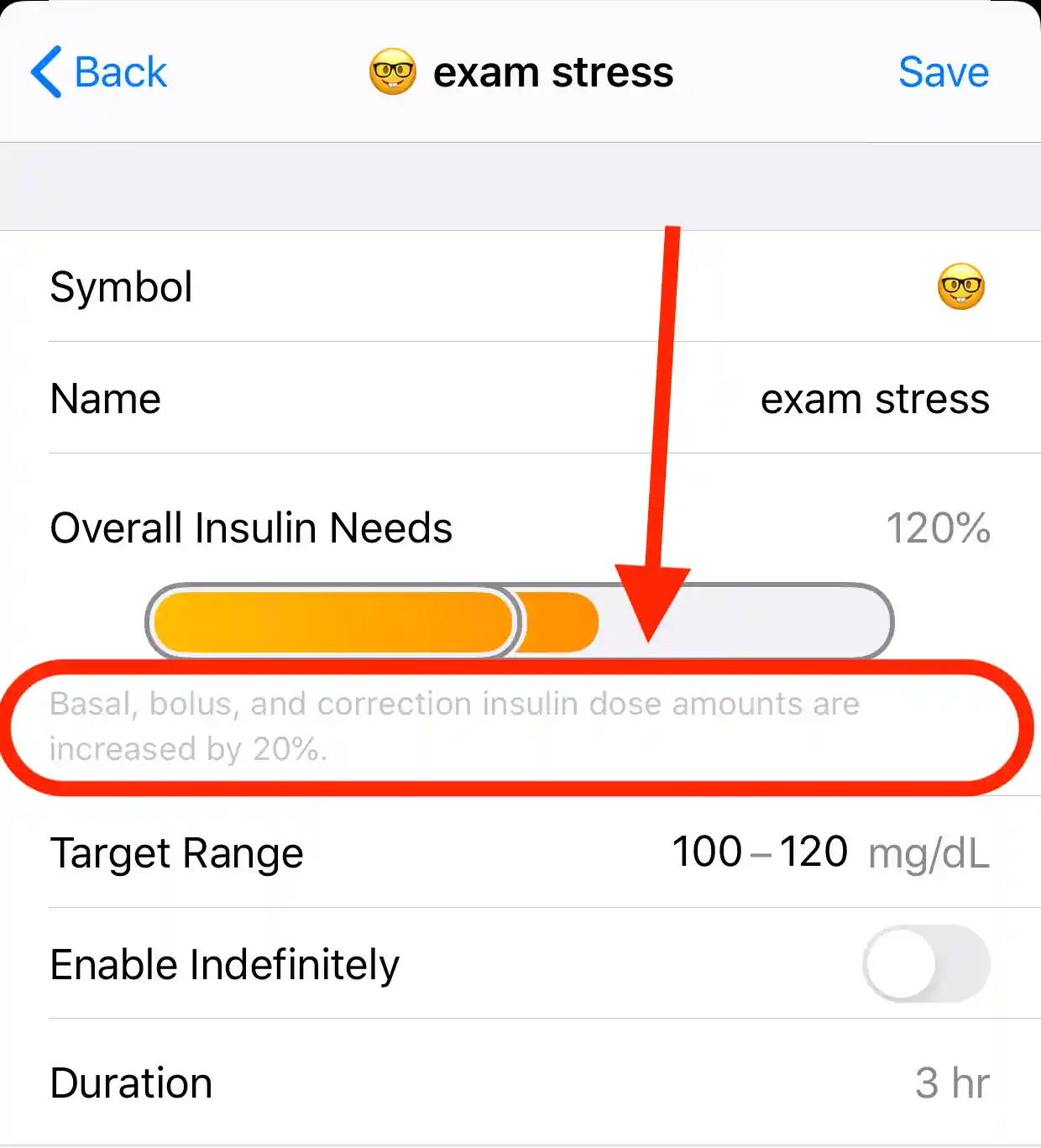Turn on Enable Indefinitely
The height and width of the screenshot is (1148, 1041).
pos(926,963)
